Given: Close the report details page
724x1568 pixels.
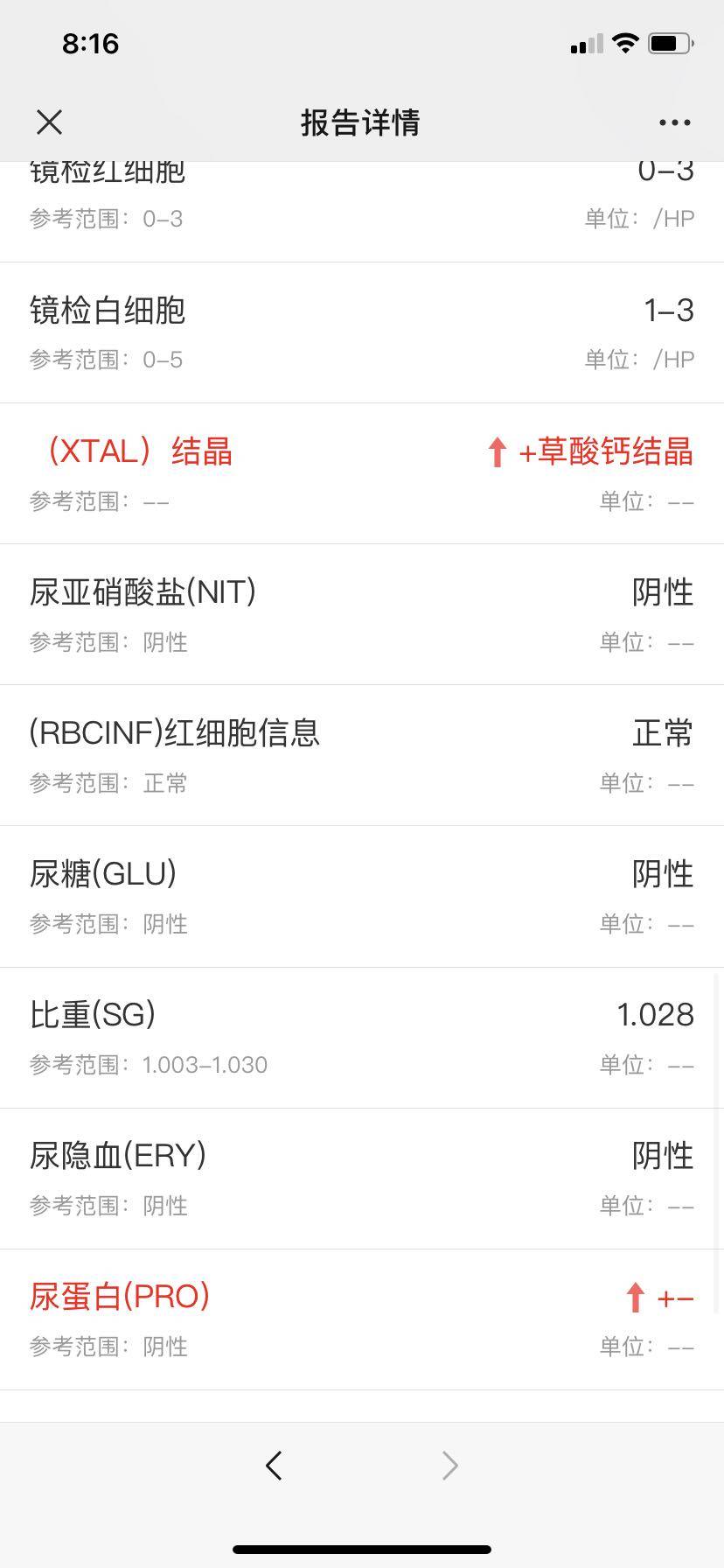Looking at the screenshot, I should click(50, 122).
